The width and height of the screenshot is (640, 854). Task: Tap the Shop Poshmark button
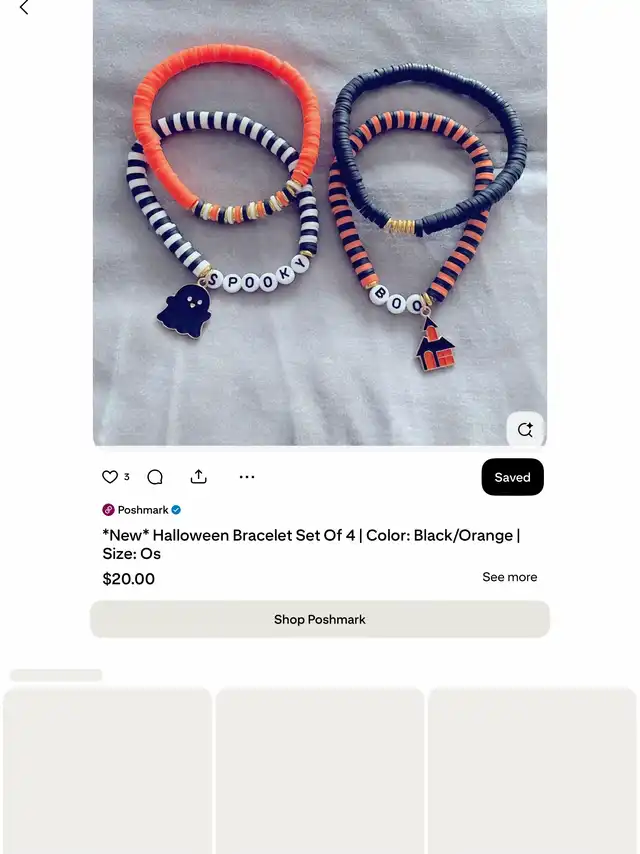[x=320, y=619]
